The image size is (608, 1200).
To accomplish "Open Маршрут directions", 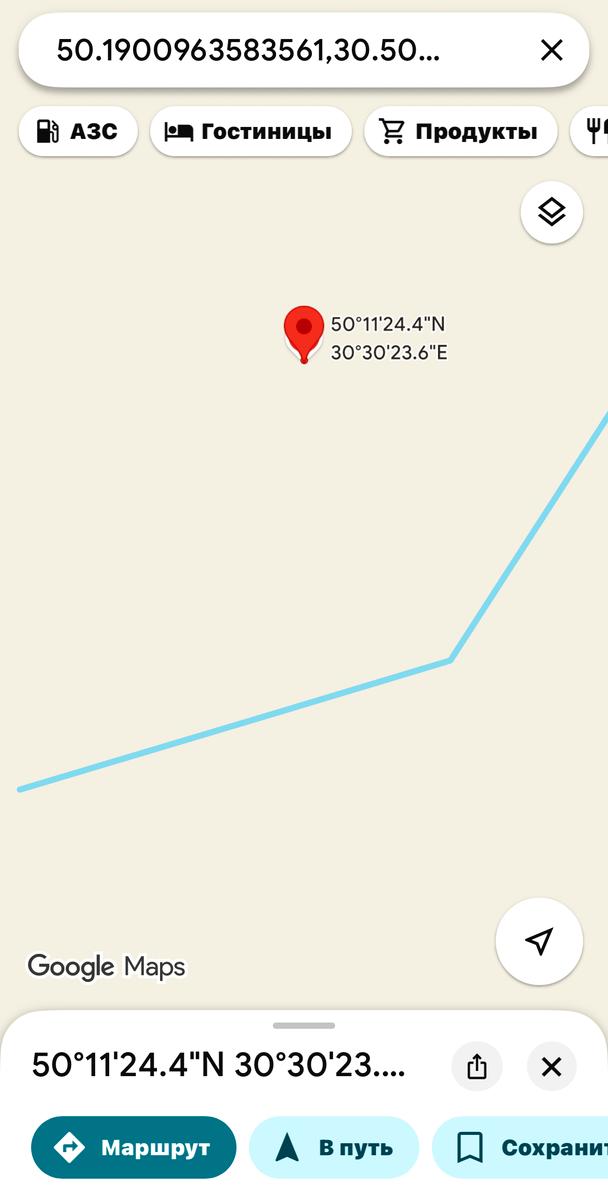I will tap(134, 1147).
